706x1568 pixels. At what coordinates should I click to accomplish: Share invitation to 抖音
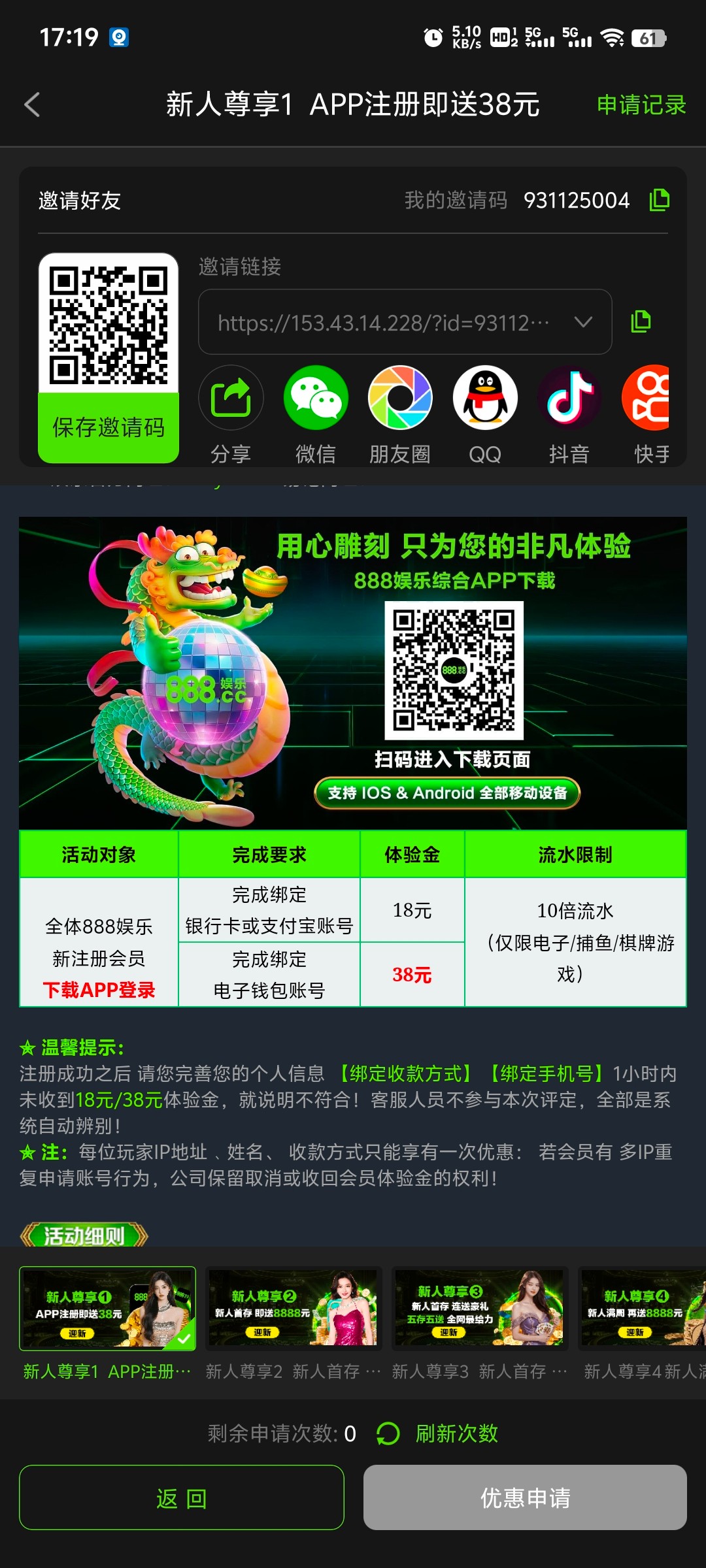pos(569,398)
